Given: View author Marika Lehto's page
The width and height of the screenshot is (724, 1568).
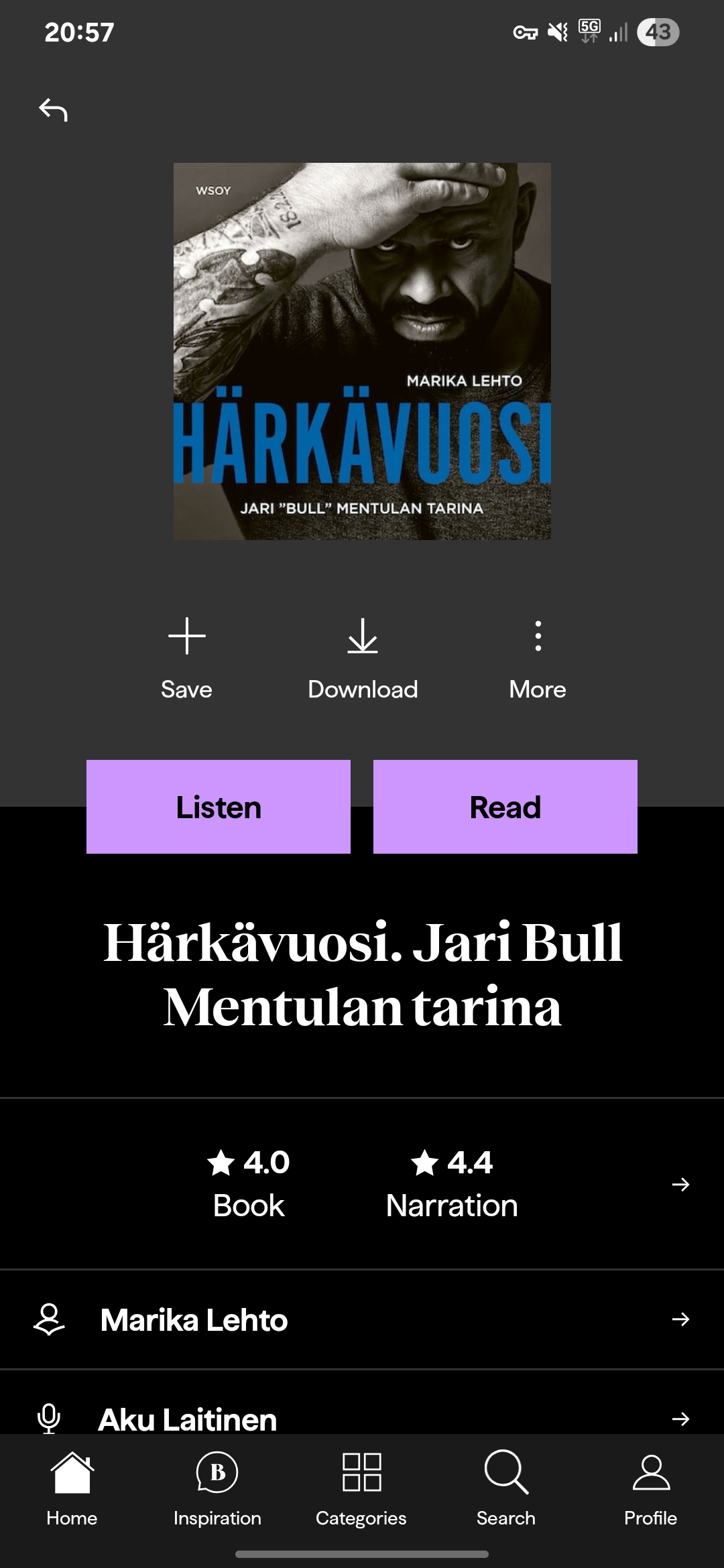Looking at the screenshot, I should (362, 1319).
